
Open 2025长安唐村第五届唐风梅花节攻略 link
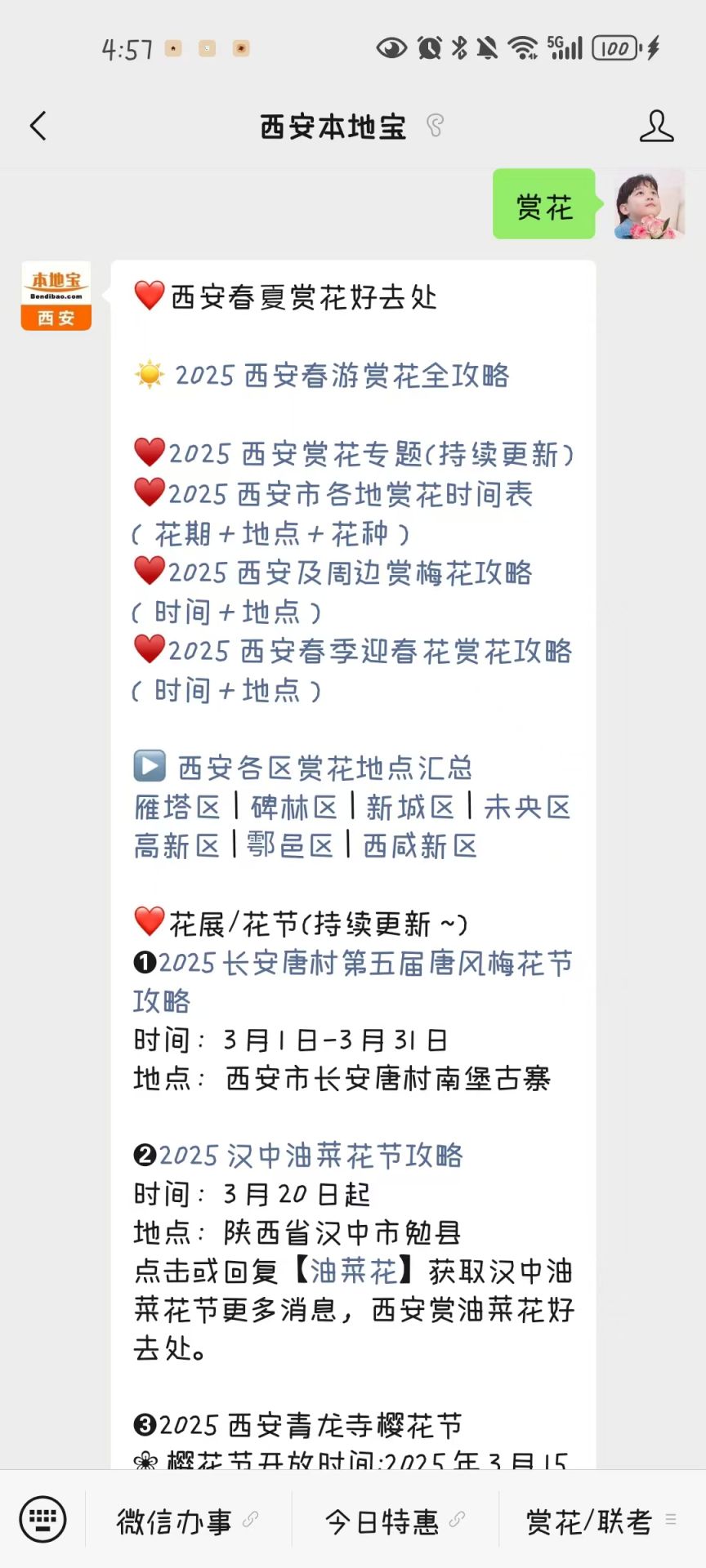(x=353, y=982)
